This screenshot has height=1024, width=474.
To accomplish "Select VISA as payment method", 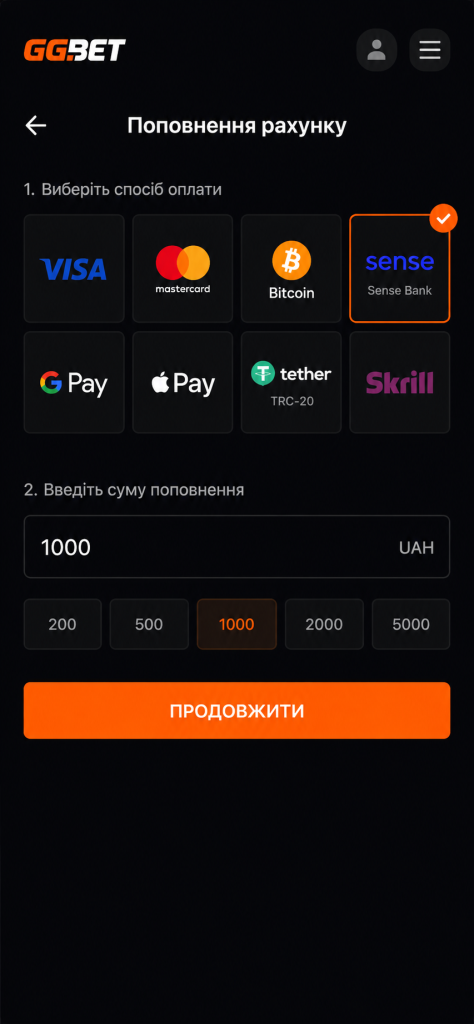I will coord(74,268).
